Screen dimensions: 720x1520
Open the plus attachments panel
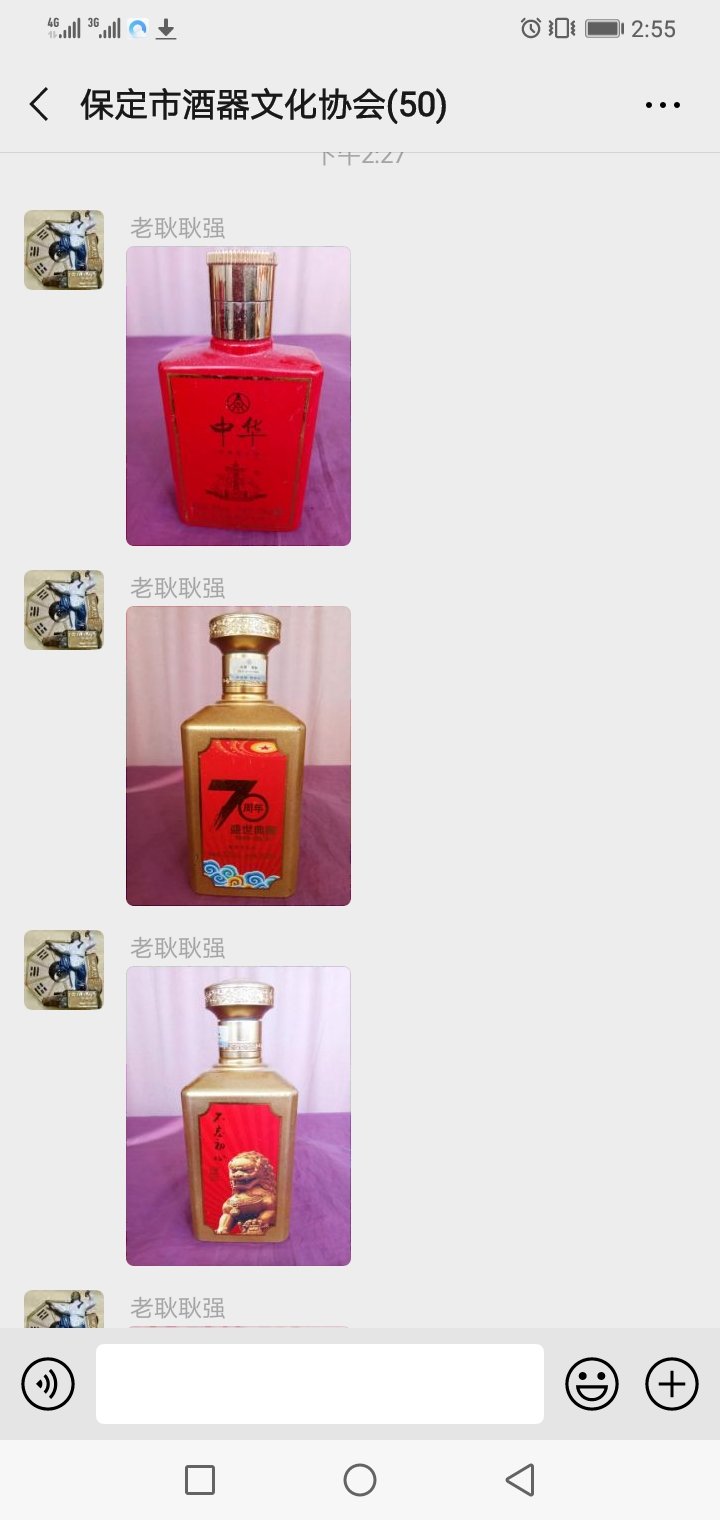671,1384
